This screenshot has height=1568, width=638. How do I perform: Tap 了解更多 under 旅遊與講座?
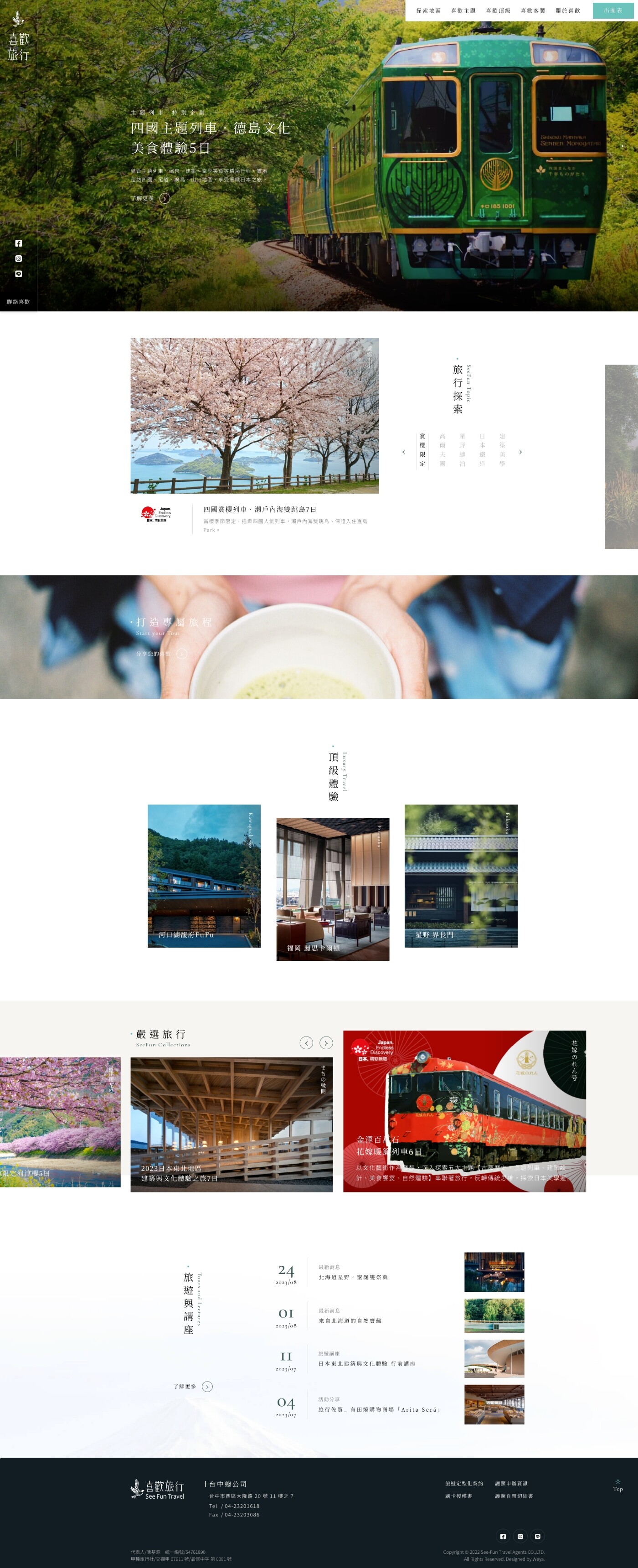pos(207,1387)
